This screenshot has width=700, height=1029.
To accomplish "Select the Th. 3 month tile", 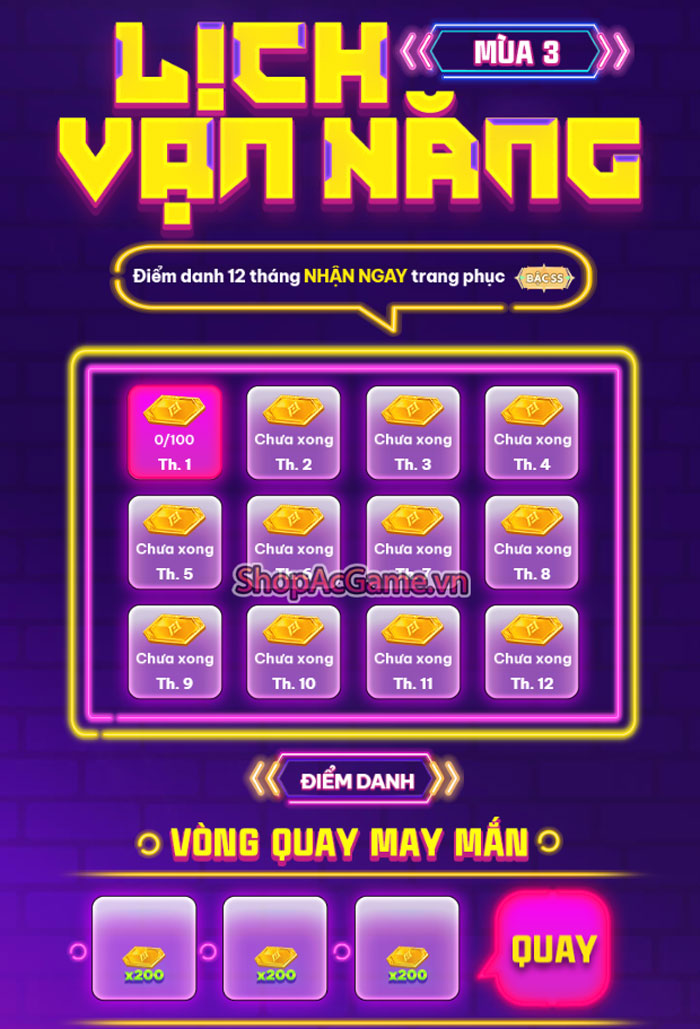I will click(x=413, y=432).
